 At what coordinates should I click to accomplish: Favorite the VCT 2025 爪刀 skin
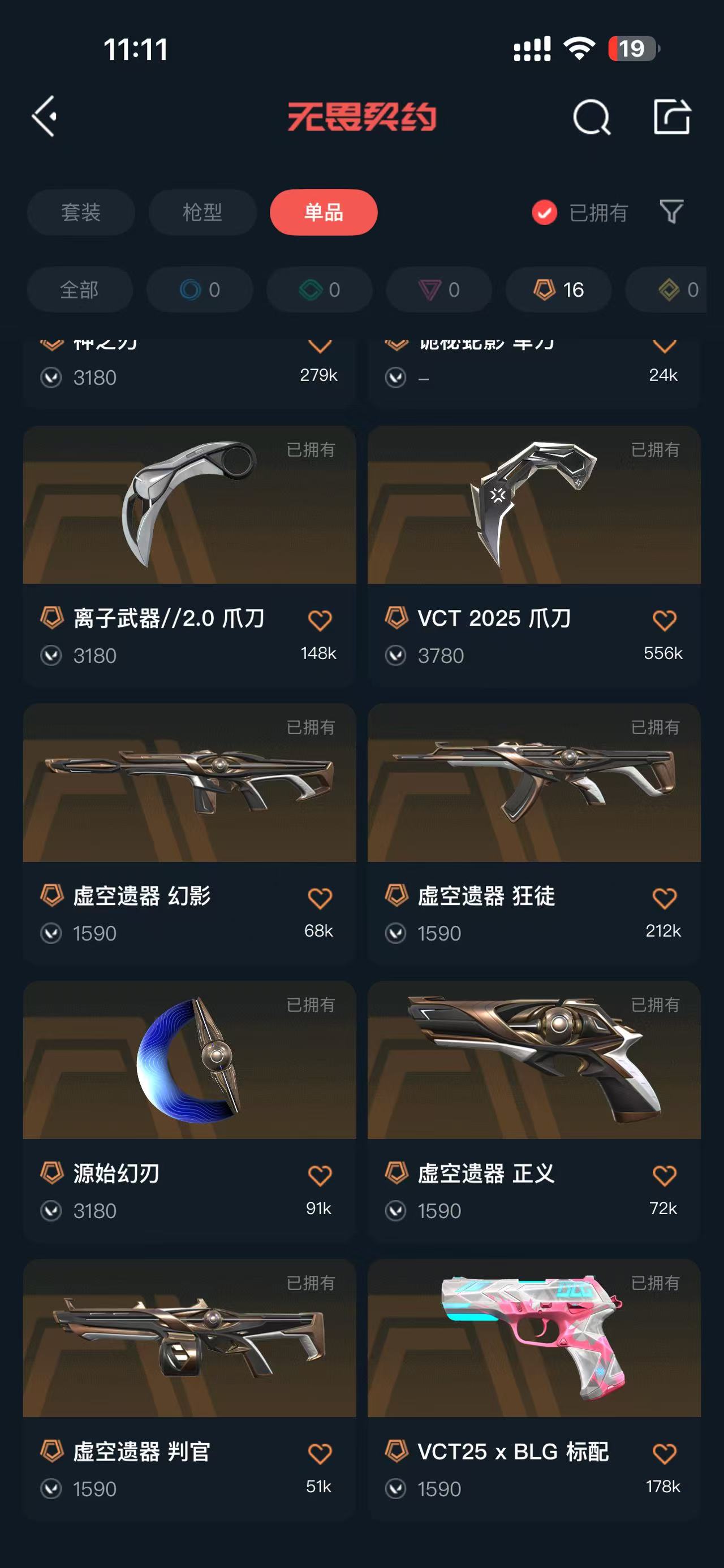point(663,620)
